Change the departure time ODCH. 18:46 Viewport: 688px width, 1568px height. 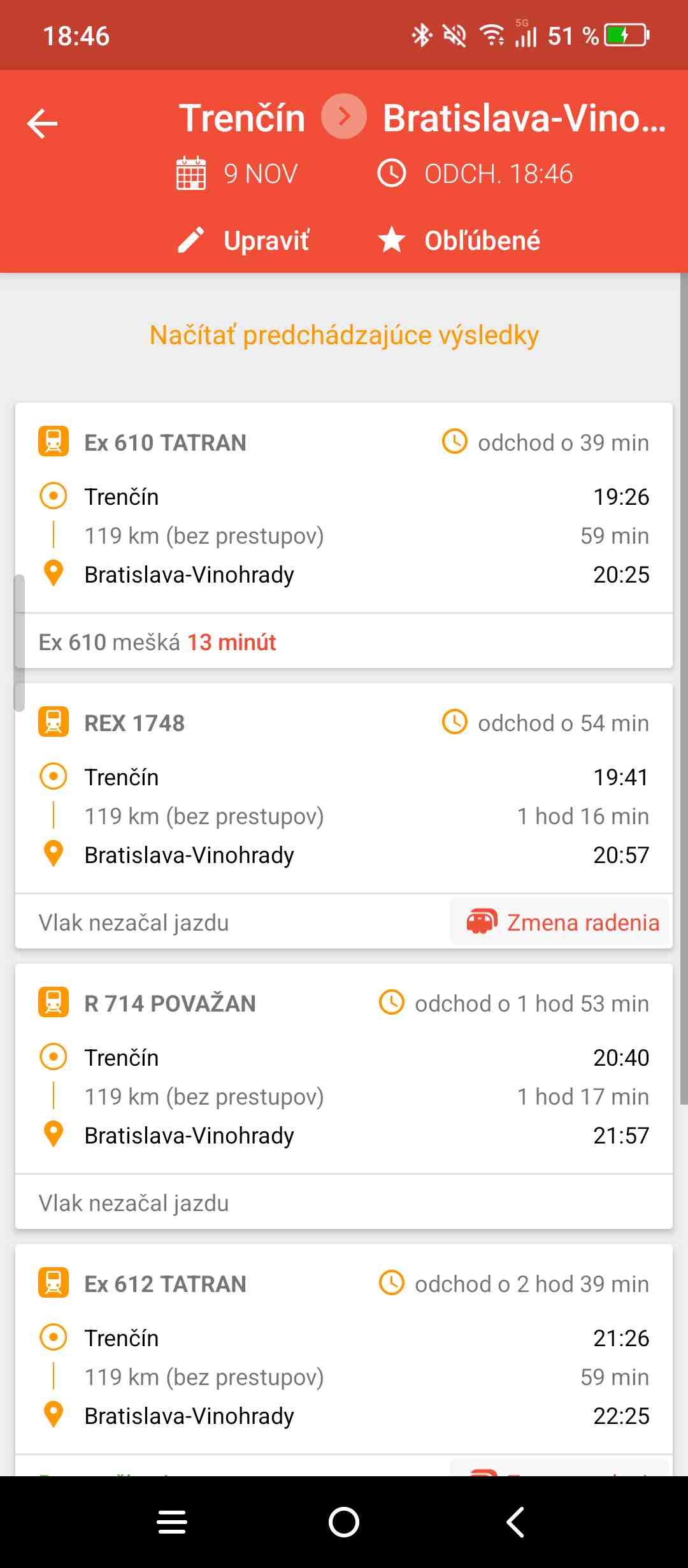pyautogui.click(x=476, y=174)
